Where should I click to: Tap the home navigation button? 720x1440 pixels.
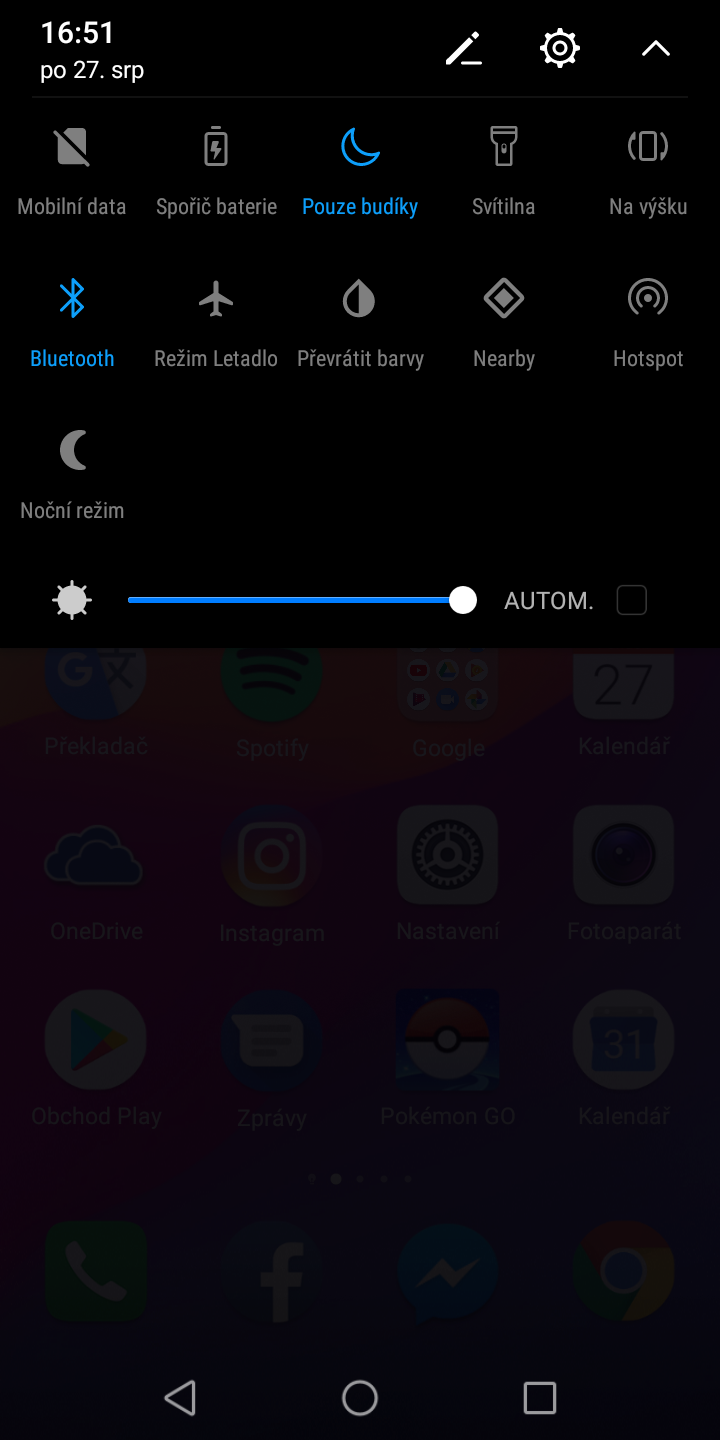pyautogui.click(x=360, y=1397)
